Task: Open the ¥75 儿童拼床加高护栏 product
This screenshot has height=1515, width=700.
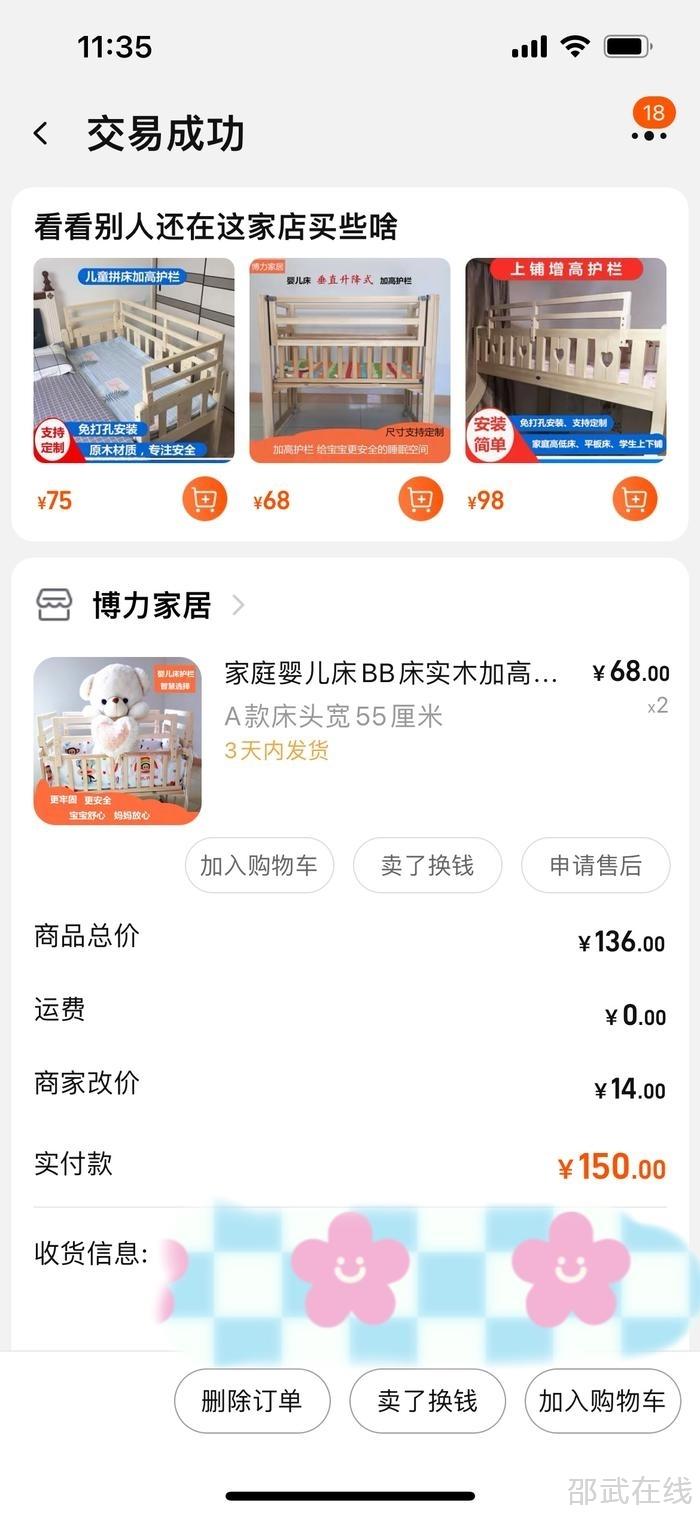Action: 134,360
